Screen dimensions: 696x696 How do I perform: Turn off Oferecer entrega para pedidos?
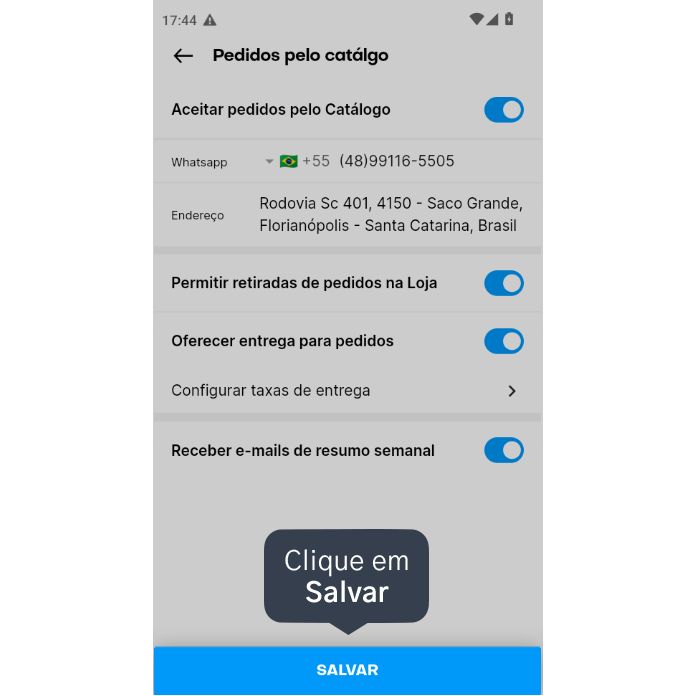point(503,341)
